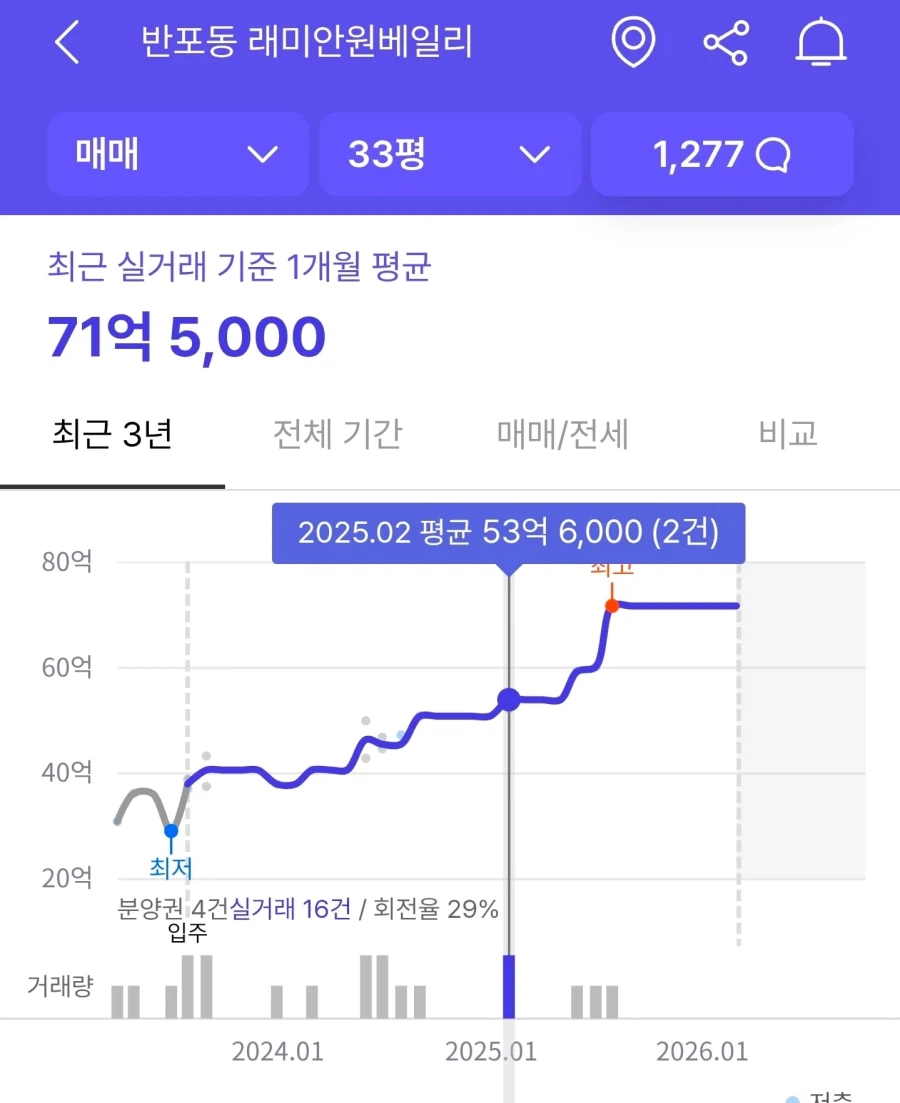Go back using the back arrow
This screenshot has height=1103, width=900.
(65, 44)
